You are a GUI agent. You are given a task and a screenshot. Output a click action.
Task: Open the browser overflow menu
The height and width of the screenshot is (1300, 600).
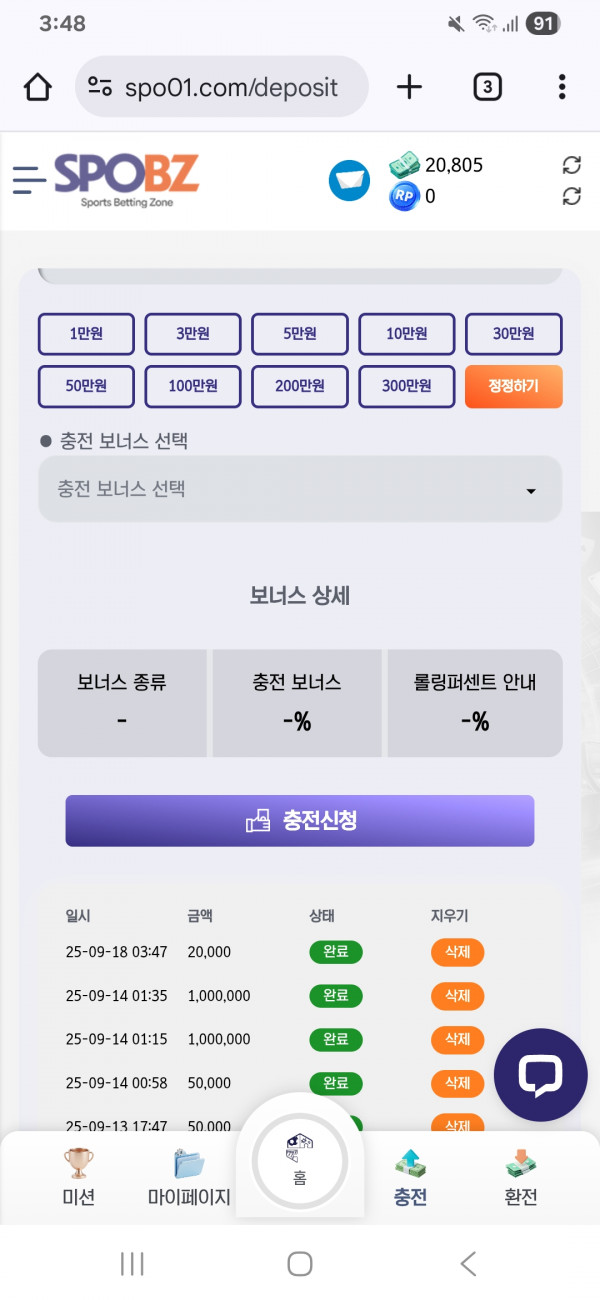click(x=562, y=87)
